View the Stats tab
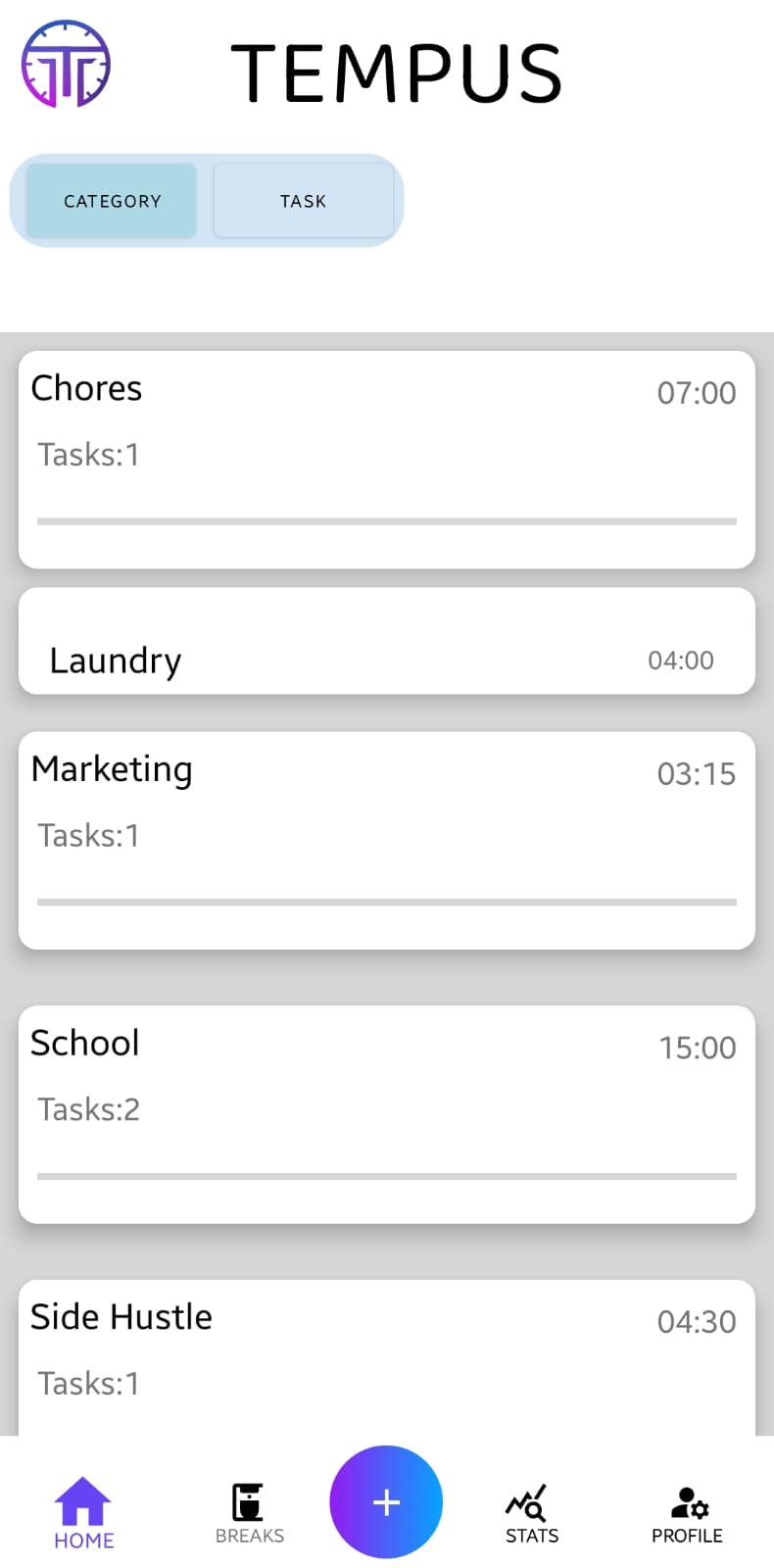 click(x=531, y=1513)
